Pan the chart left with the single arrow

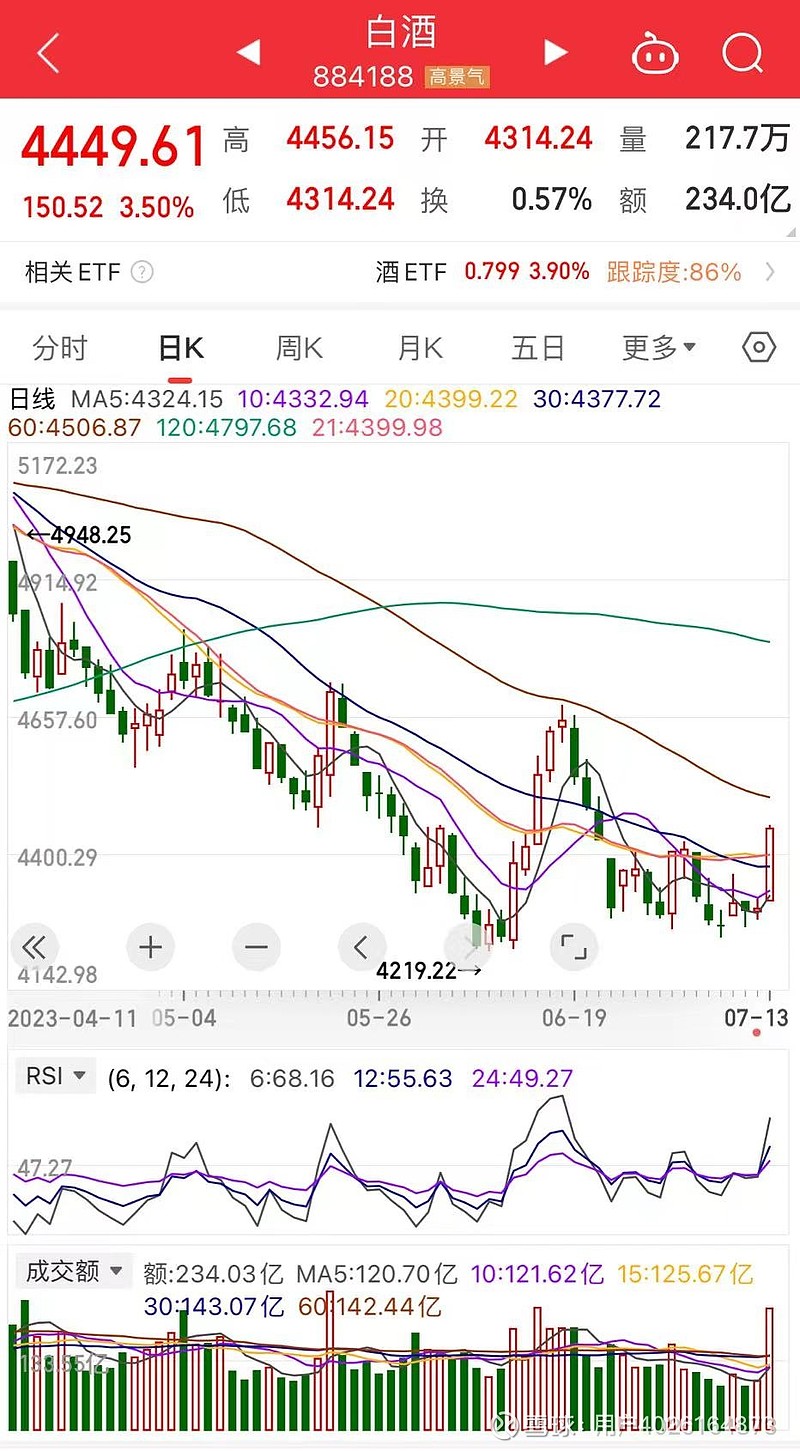click(x=362, y=947)
